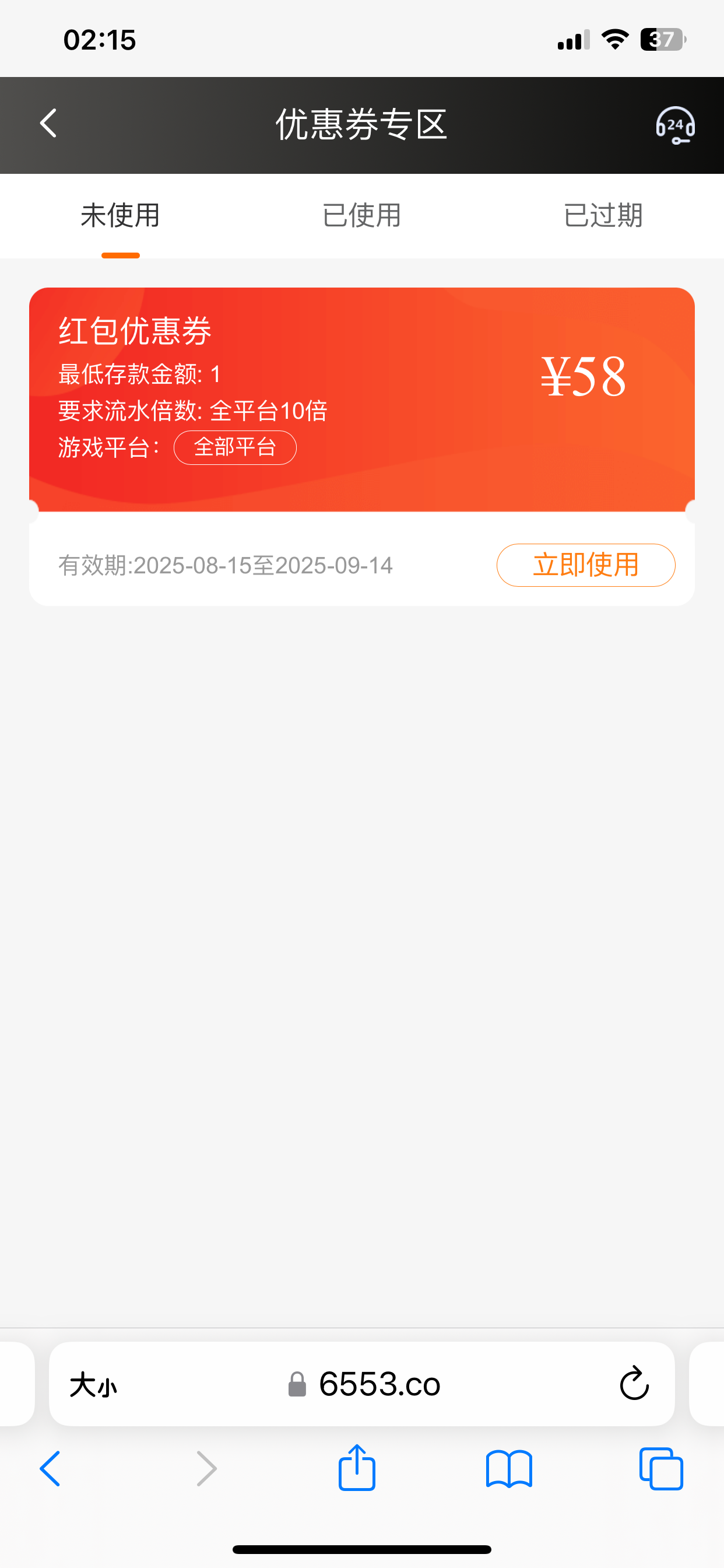Open the 大小 page settings menu
This screenshot has width=724, height=1568.
(93, 1385)
